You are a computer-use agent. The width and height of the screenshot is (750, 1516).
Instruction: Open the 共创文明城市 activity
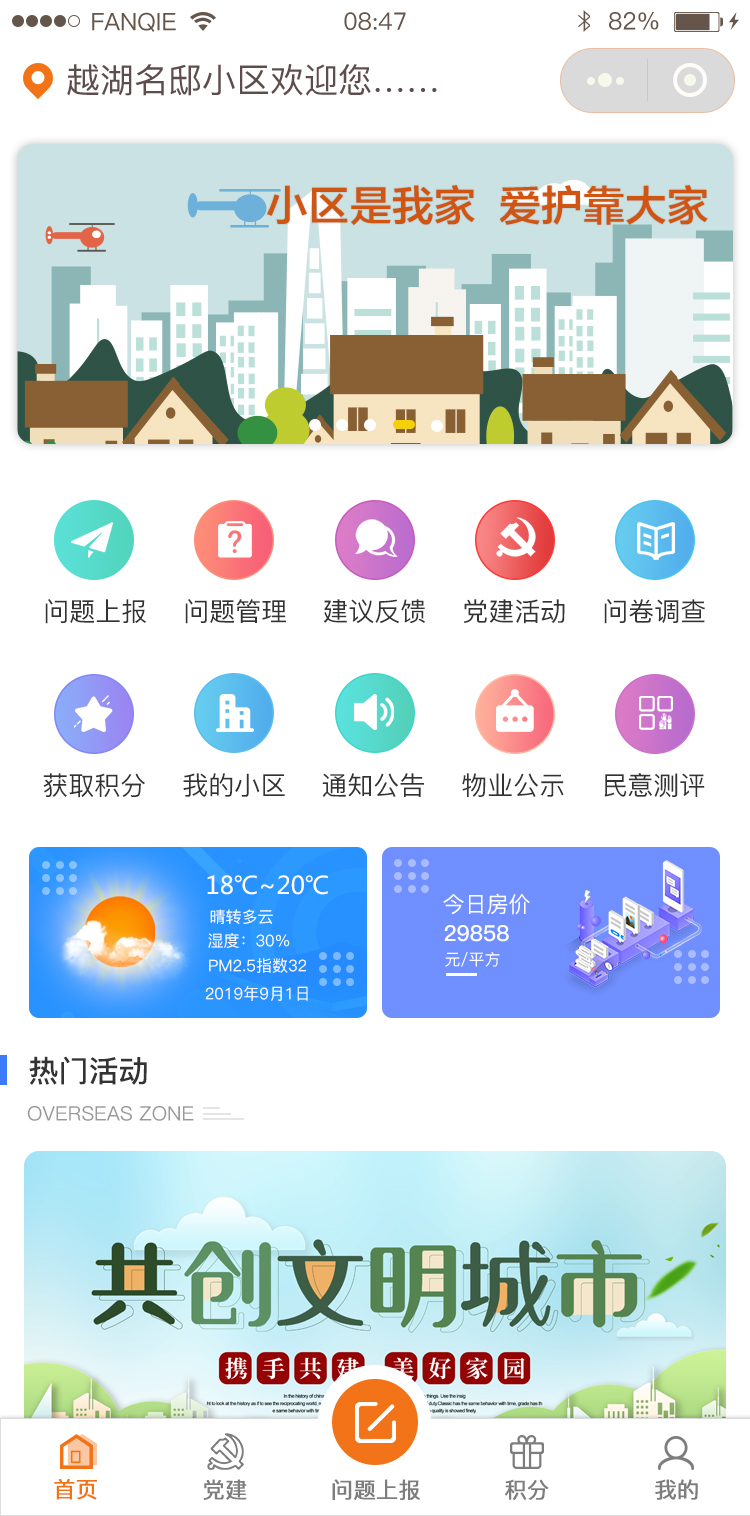pyautogui.click(x=375, y=1285)
